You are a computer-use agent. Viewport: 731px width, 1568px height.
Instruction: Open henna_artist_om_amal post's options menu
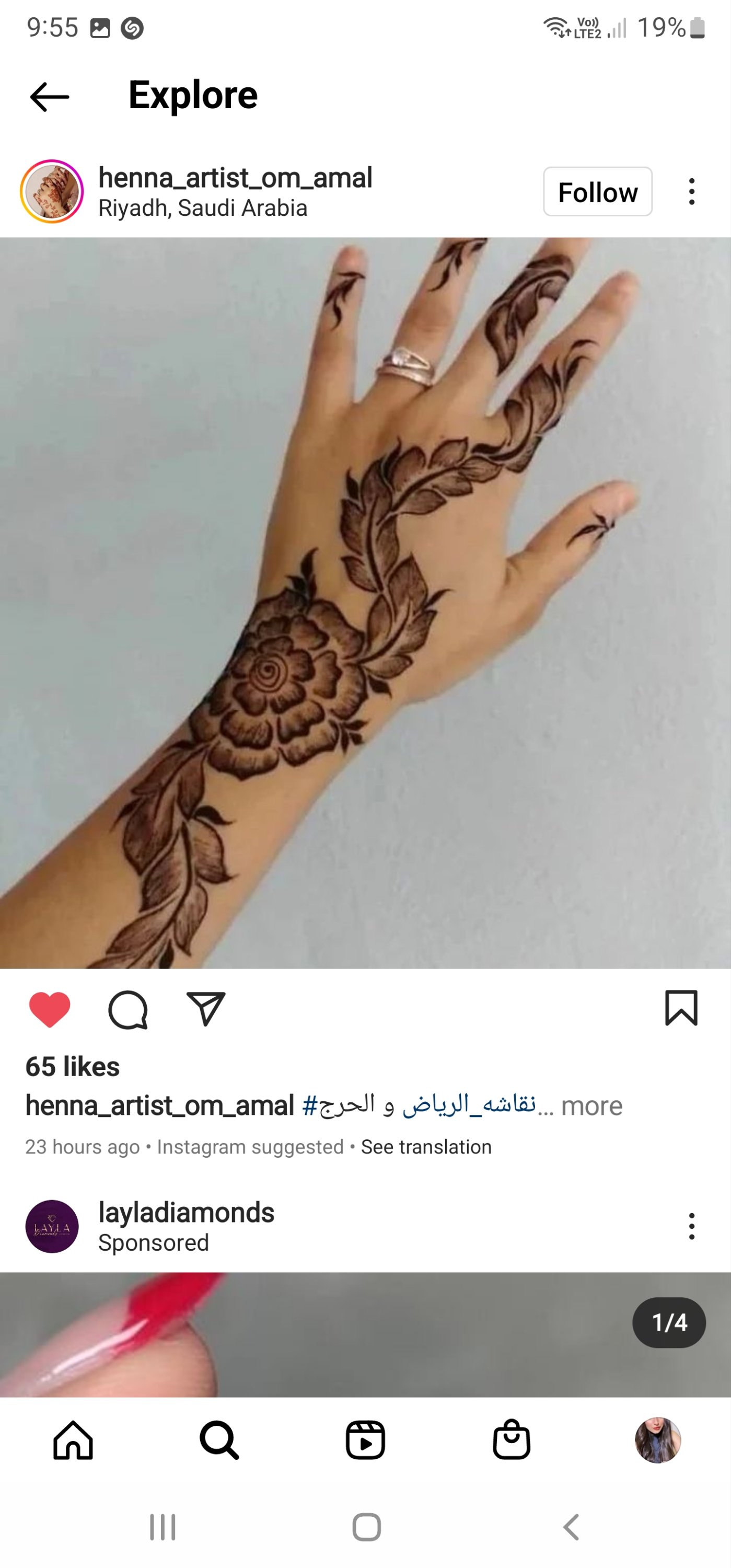click(691, 192)
